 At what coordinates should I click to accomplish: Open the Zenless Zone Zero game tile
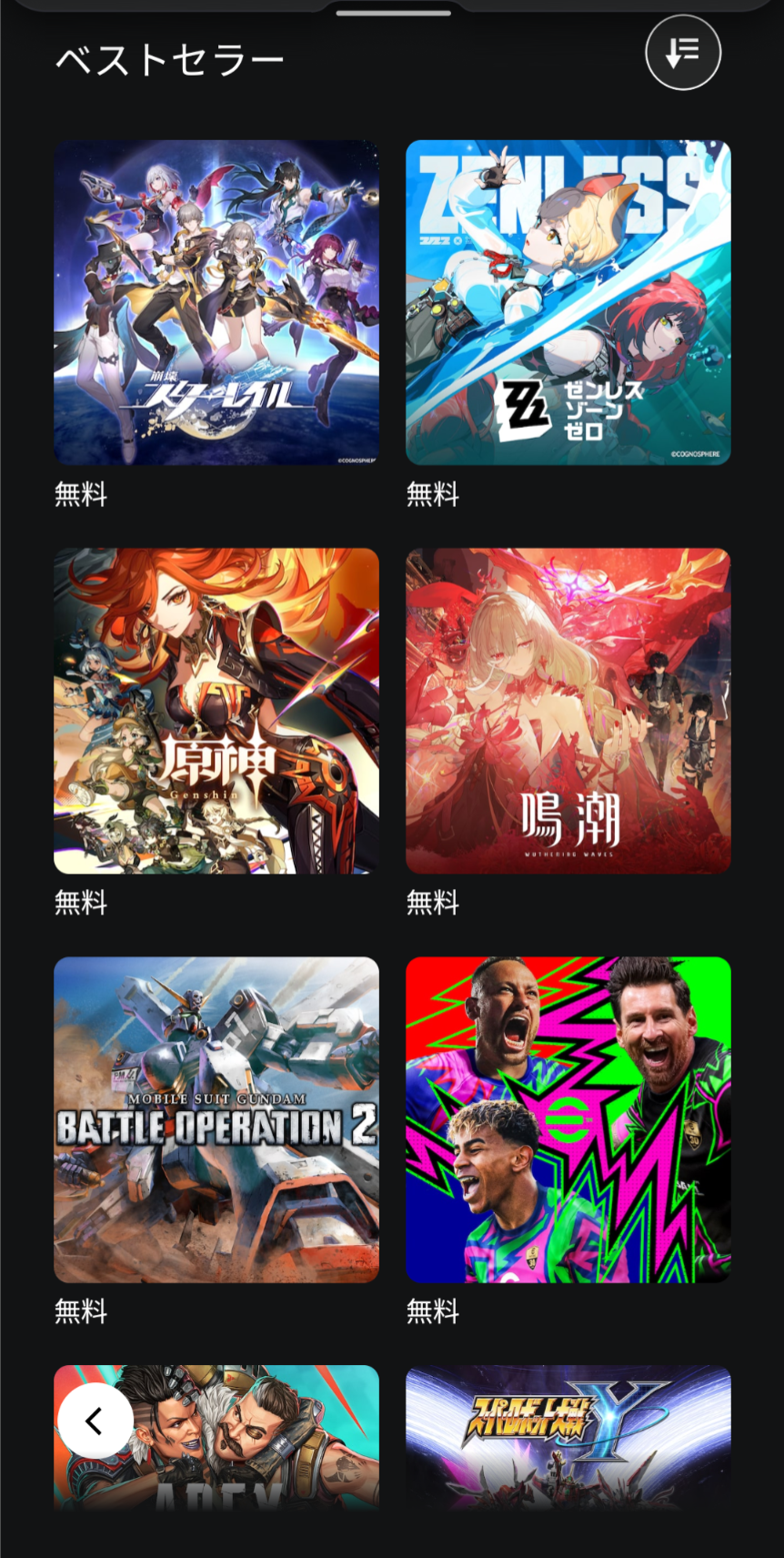coord(568,302)
